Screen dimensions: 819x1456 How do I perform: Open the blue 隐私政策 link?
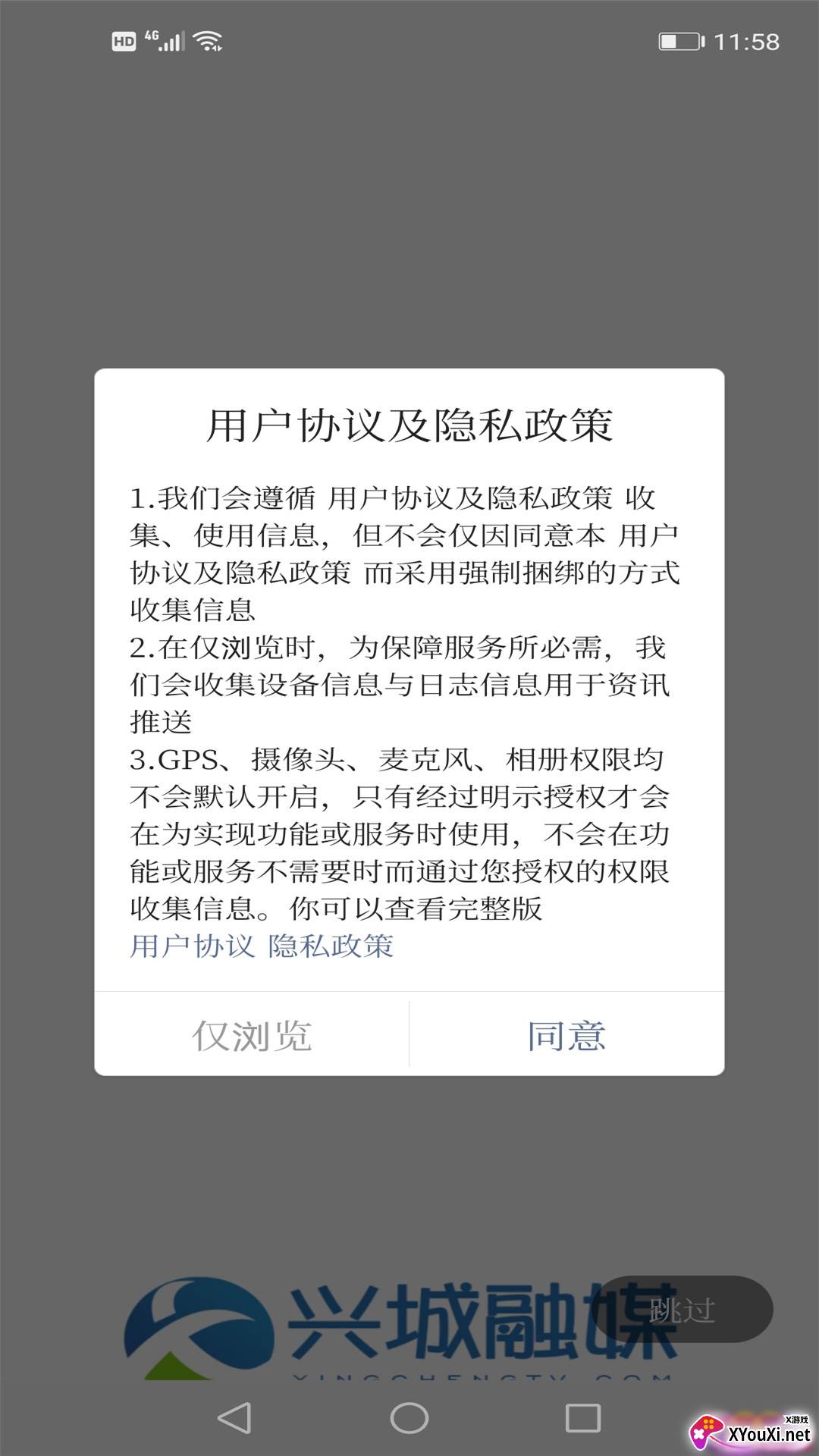(331, 946)
